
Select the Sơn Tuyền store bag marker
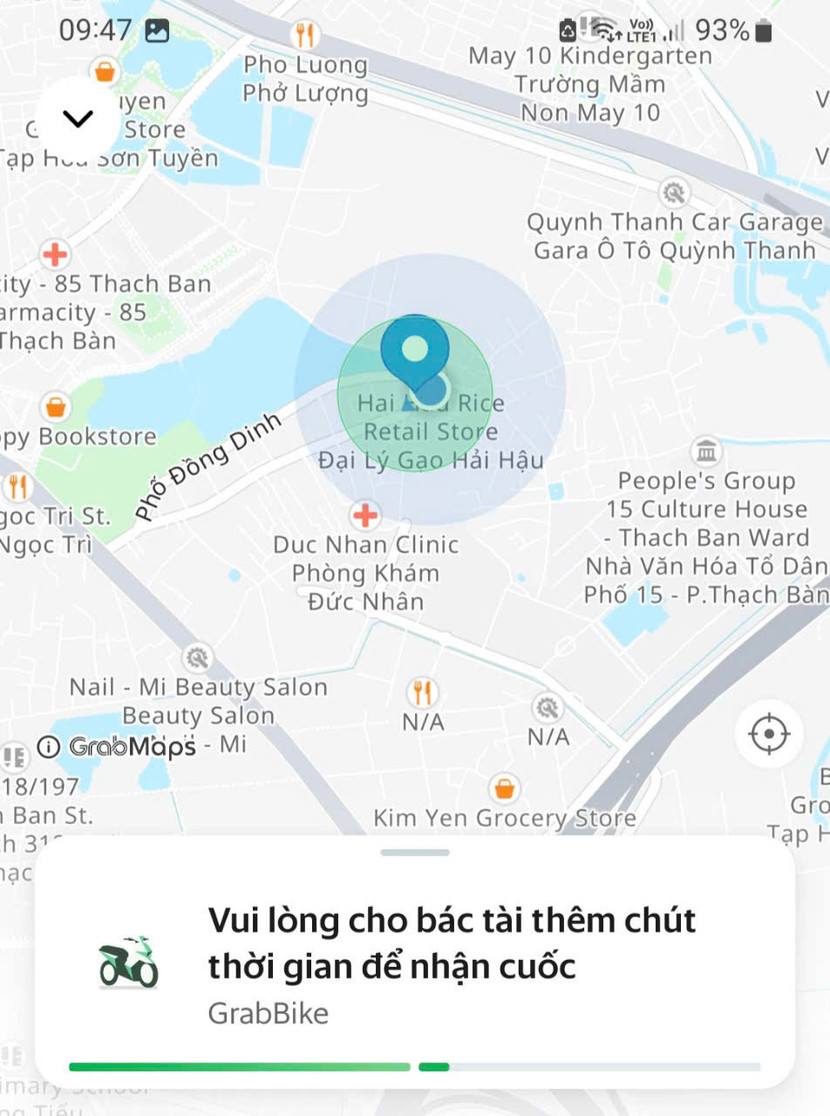(104, 72)
